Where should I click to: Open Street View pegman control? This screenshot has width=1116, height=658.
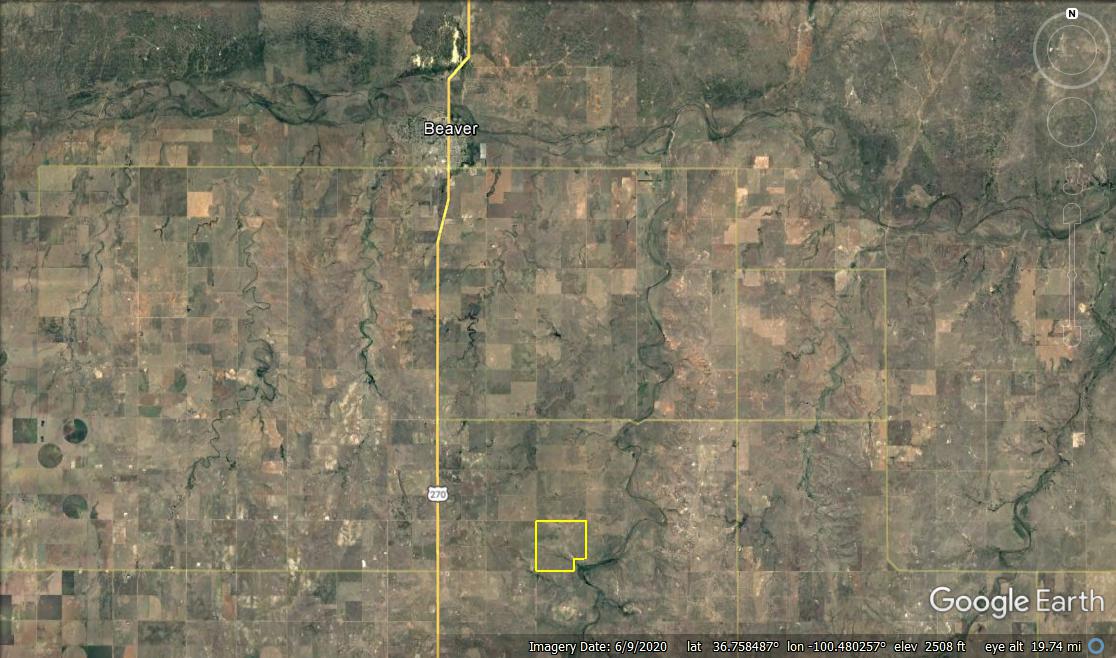[x=1072, y=175]
